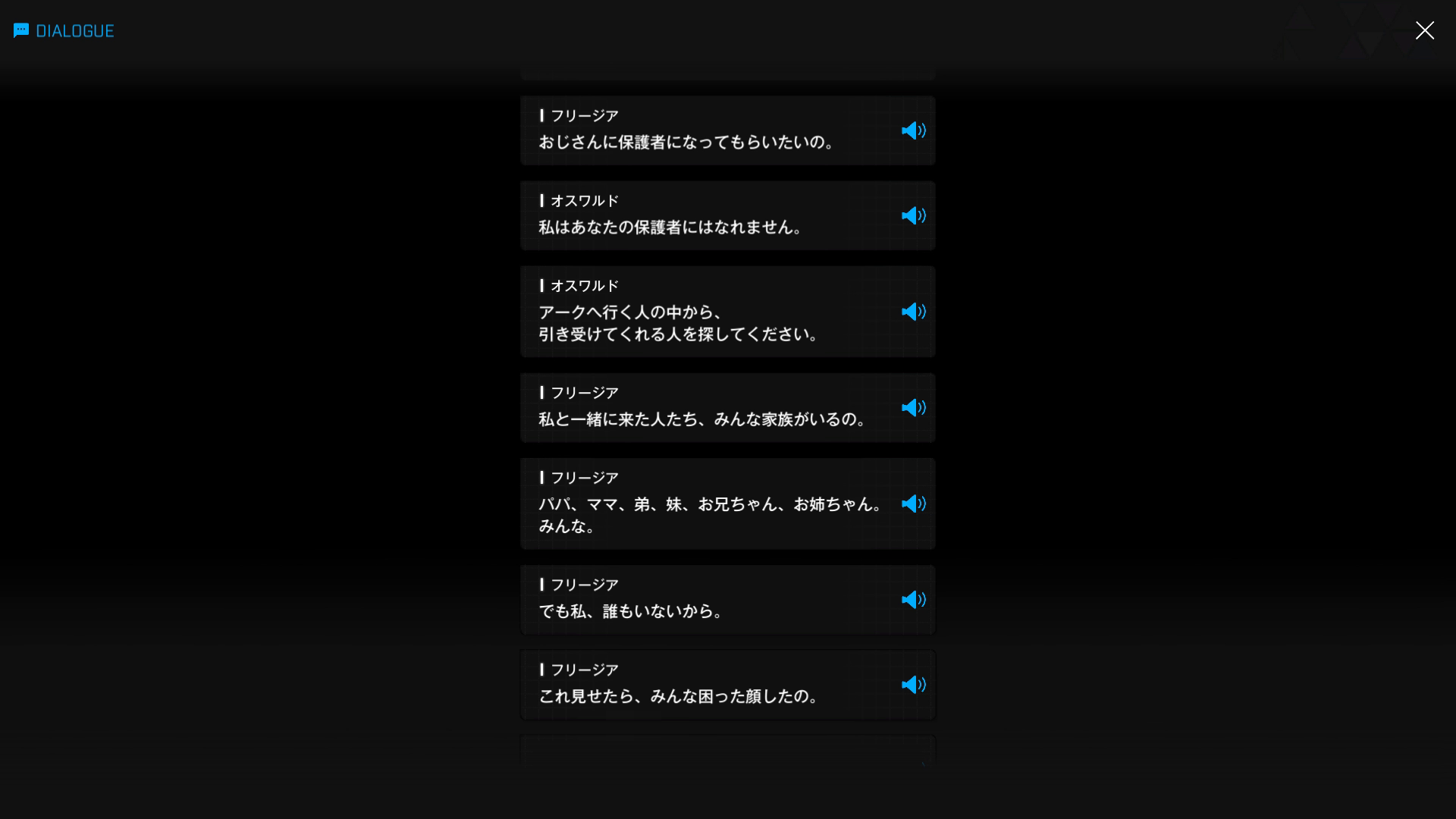The width and height of the screenshot is (1456, 819).
Task: Play audio for パパ、ママ、弟、妹 line
Action: pyautogui.click(x=913, y=504)
